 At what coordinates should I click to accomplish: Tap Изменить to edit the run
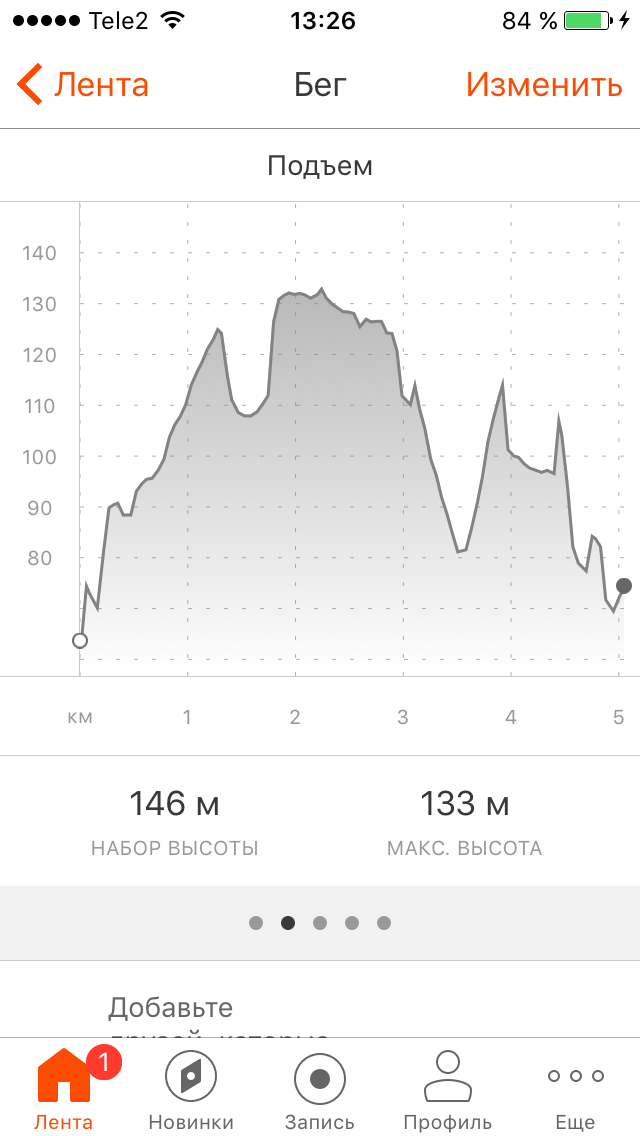[544, 85]
